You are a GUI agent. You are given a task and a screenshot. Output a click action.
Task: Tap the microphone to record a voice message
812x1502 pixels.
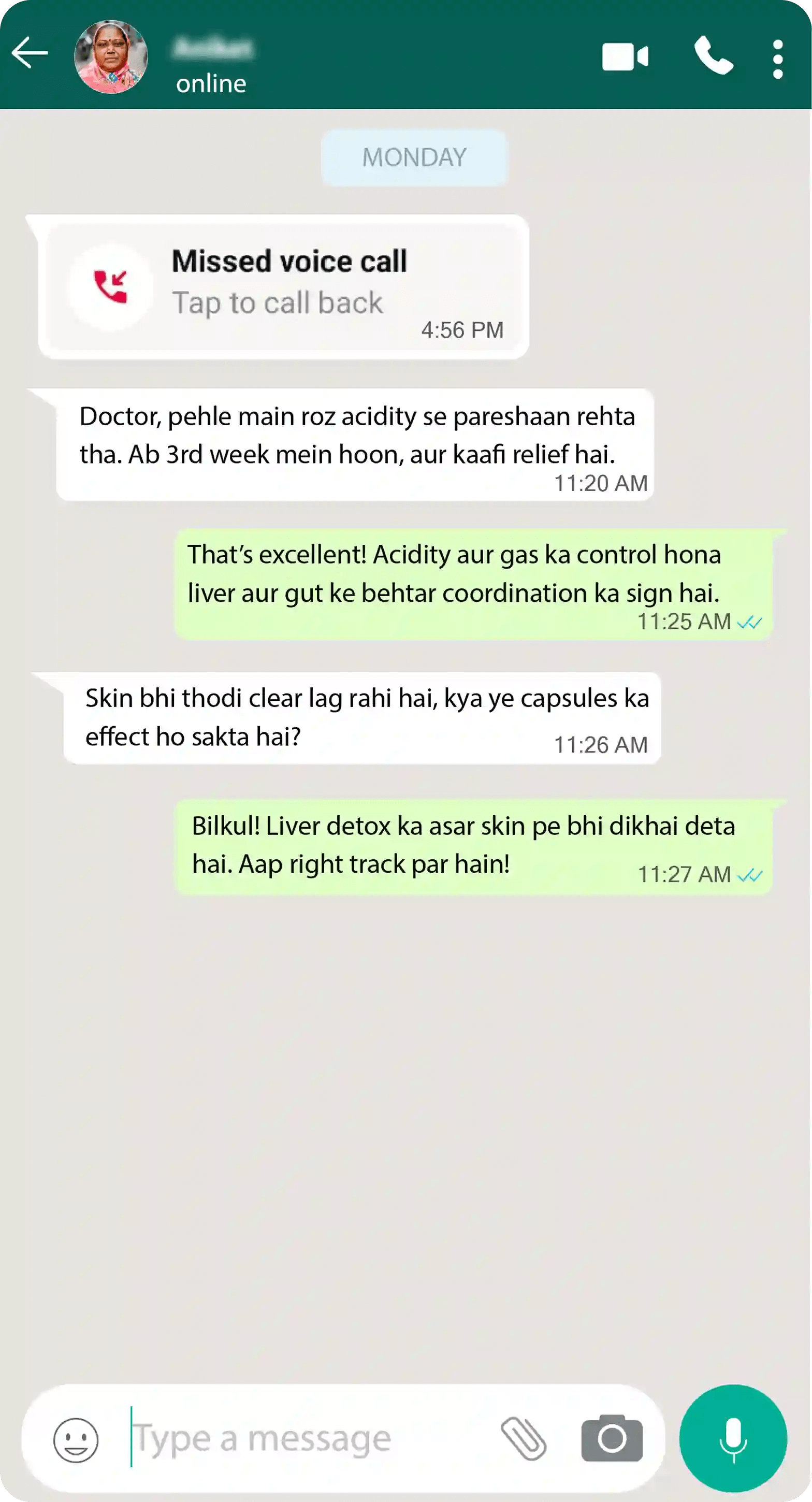tap(733, 1438)
